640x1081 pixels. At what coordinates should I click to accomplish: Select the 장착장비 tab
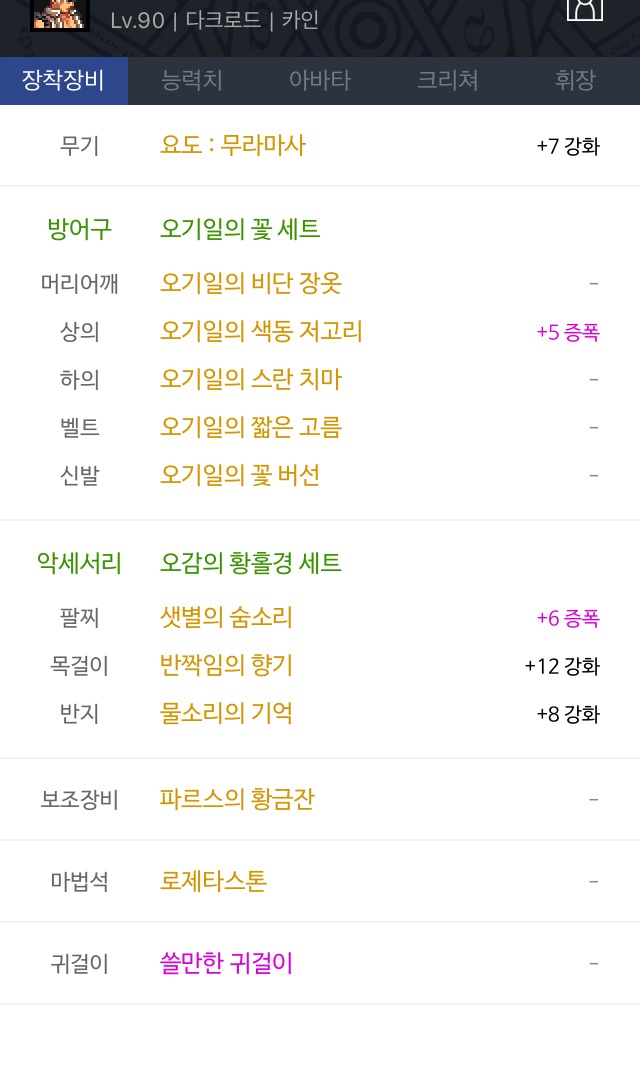pyautogui.click(x=63, y=81)
